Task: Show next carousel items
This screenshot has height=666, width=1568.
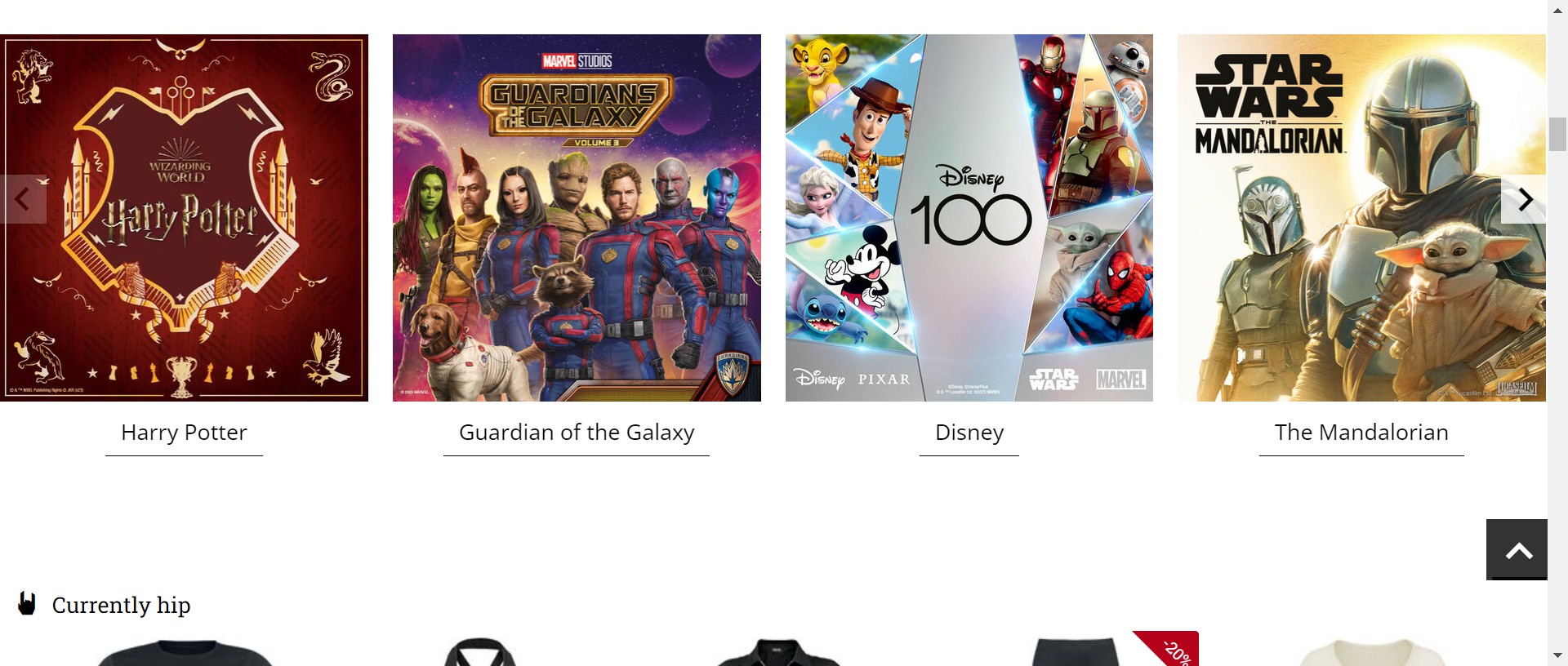Action: (1524, 199)
